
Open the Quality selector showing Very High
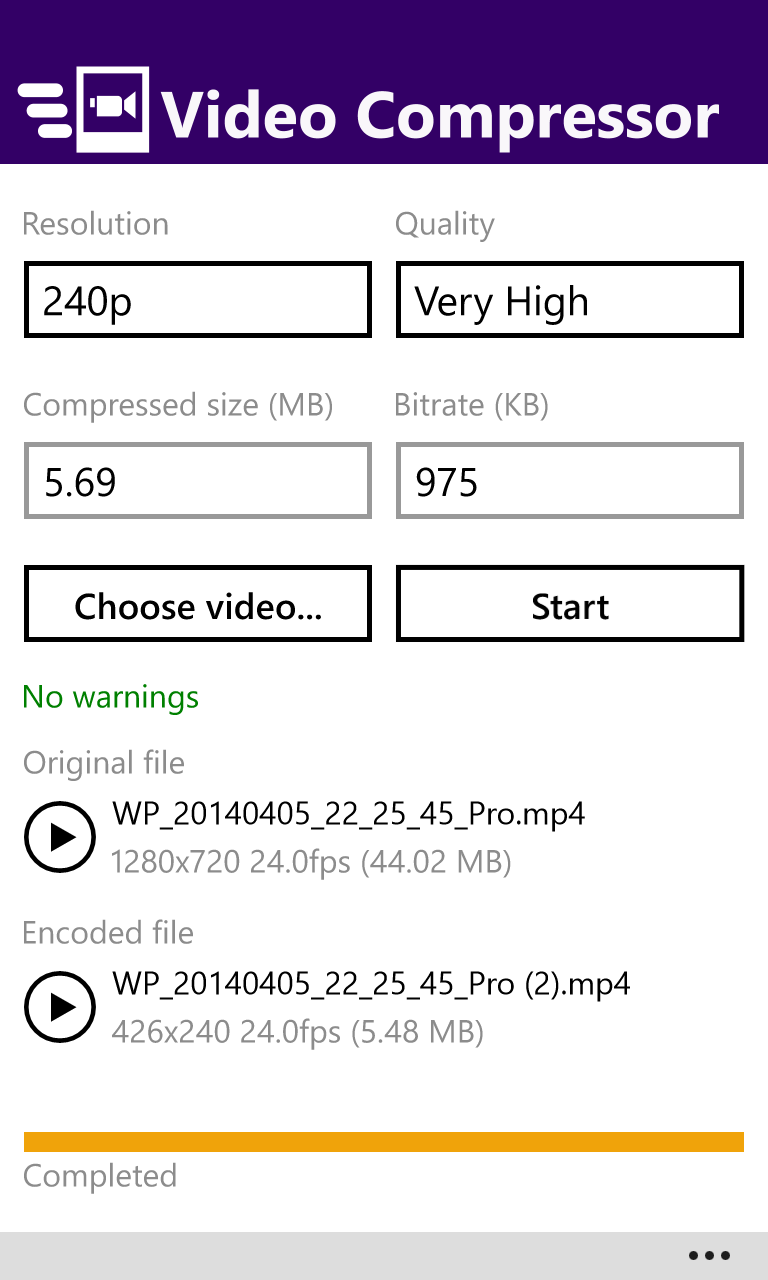click(x=569, y=299)
